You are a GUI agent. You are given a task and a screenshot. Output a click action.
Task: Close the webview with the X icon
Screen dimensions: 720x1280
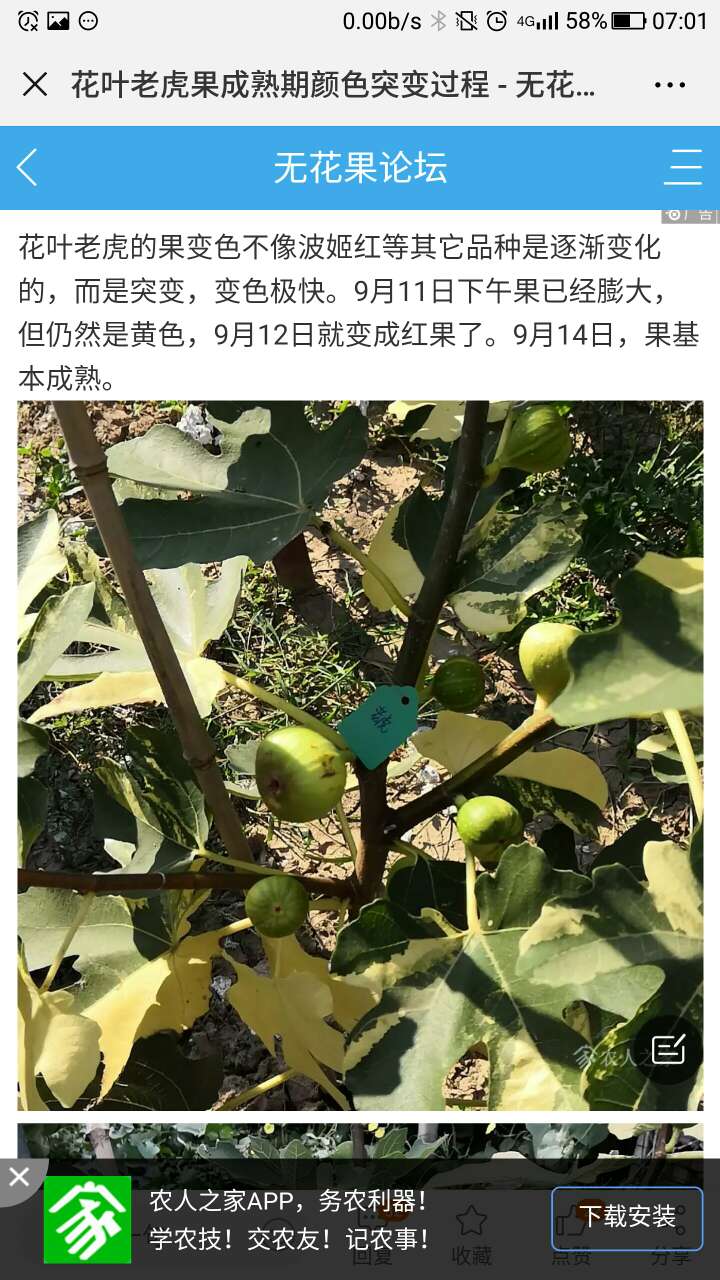click(x=35, y=85)
